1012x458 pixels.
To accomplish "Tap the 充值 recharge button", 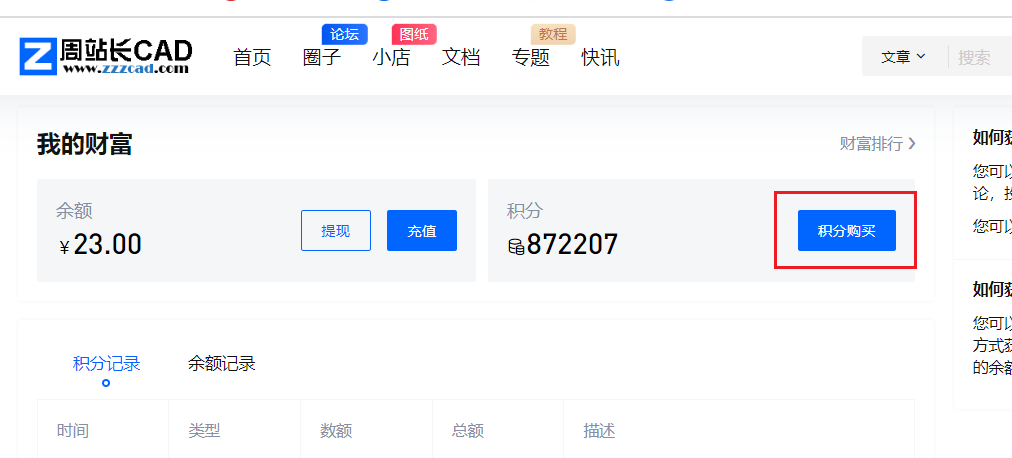I will click(422, 231).
